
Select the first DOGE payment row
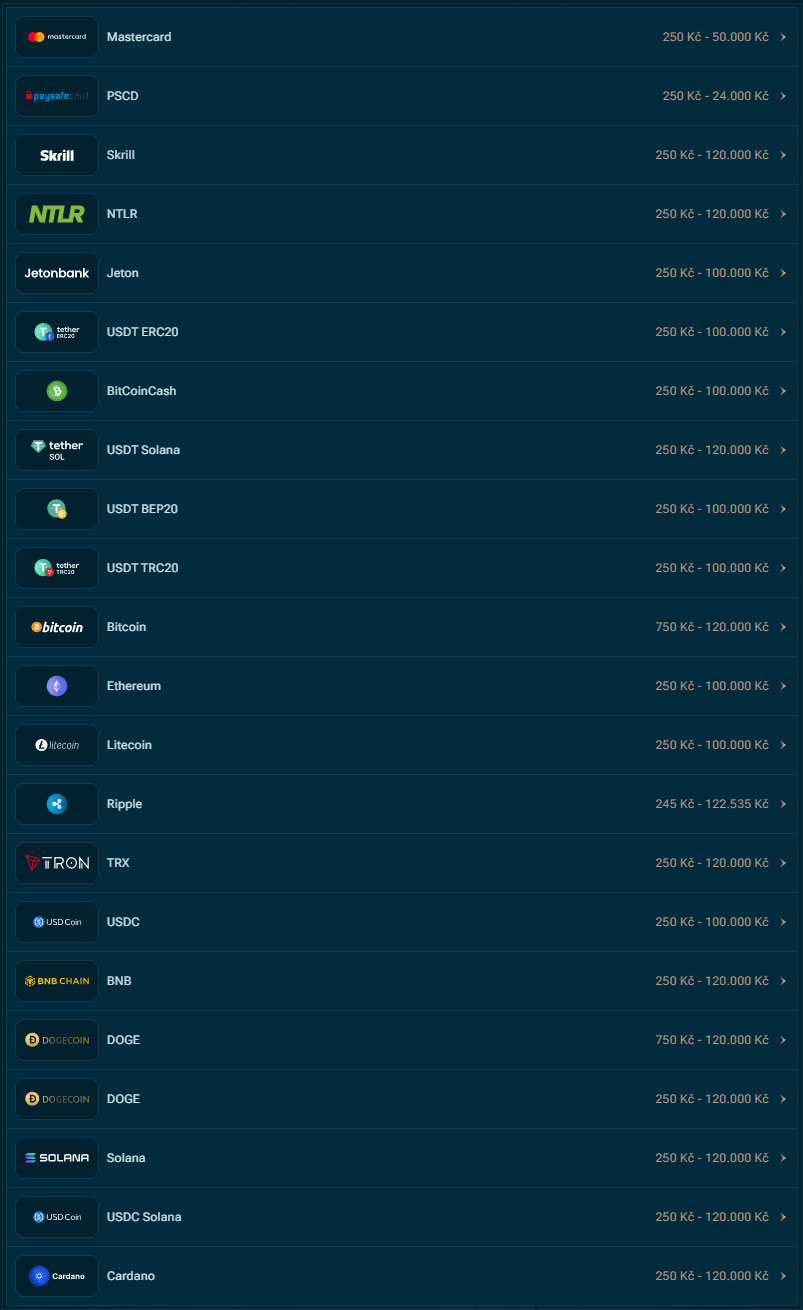pos(400,1039)
